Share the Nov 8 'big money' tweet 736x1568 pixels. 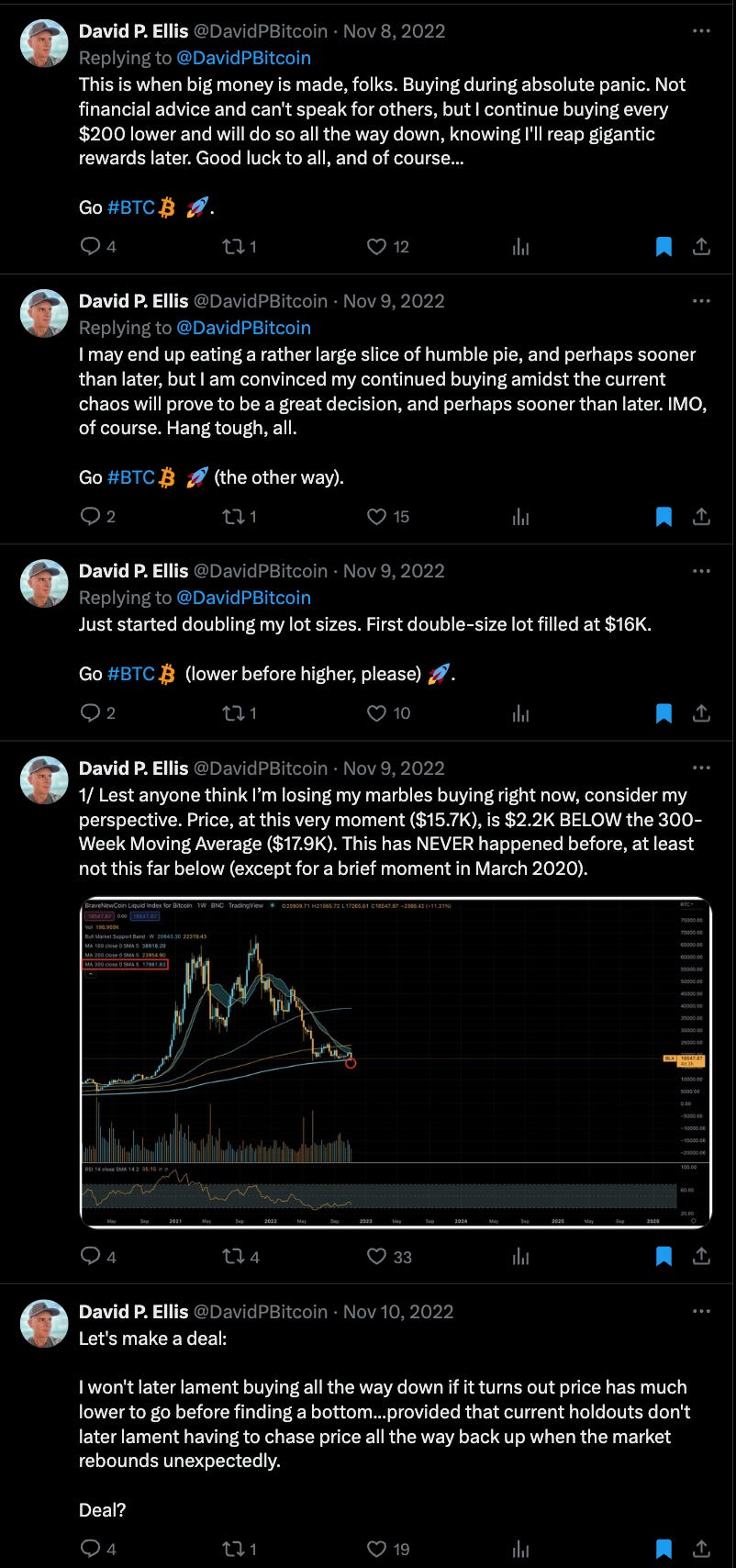tap(701, 246)
